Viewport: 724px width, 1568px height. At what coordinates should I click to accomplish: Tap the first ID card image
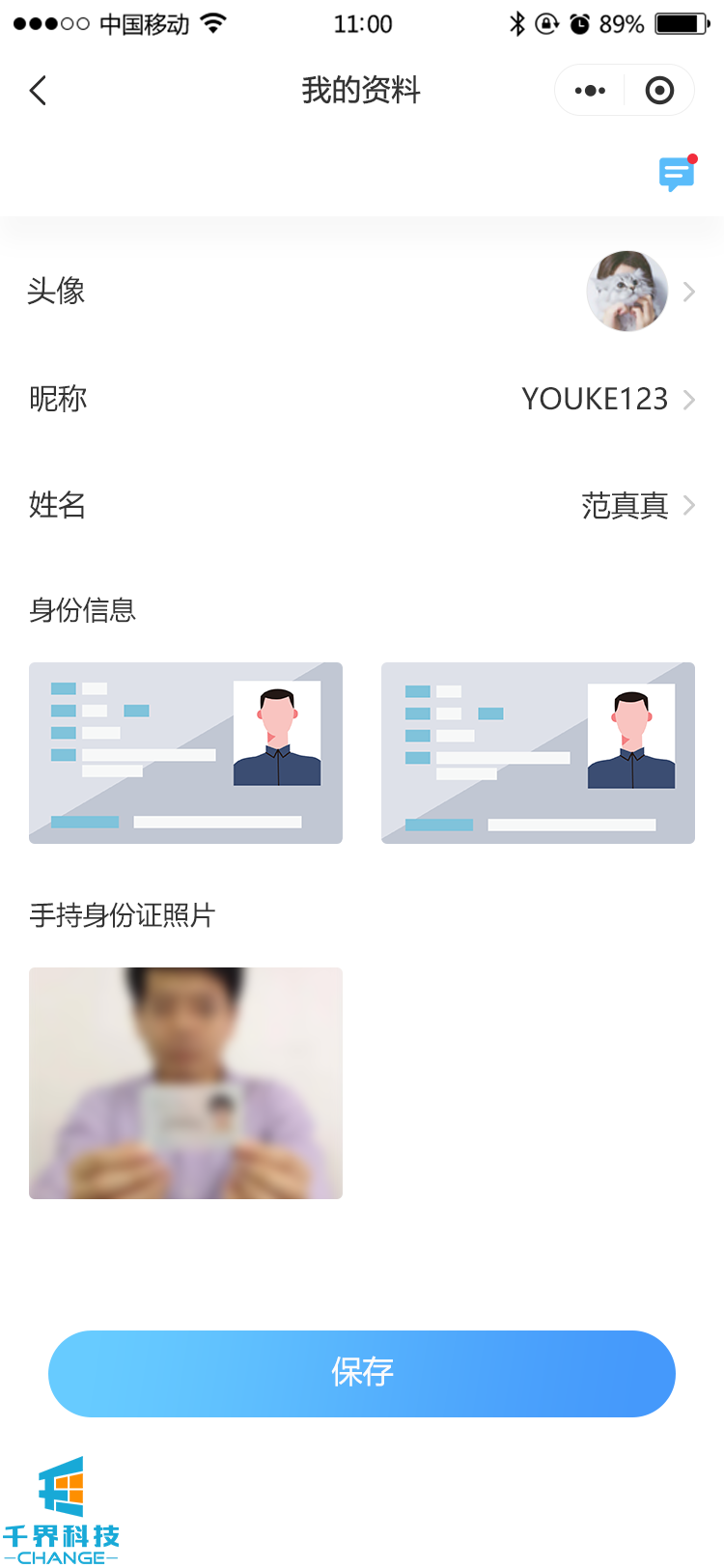185,753
